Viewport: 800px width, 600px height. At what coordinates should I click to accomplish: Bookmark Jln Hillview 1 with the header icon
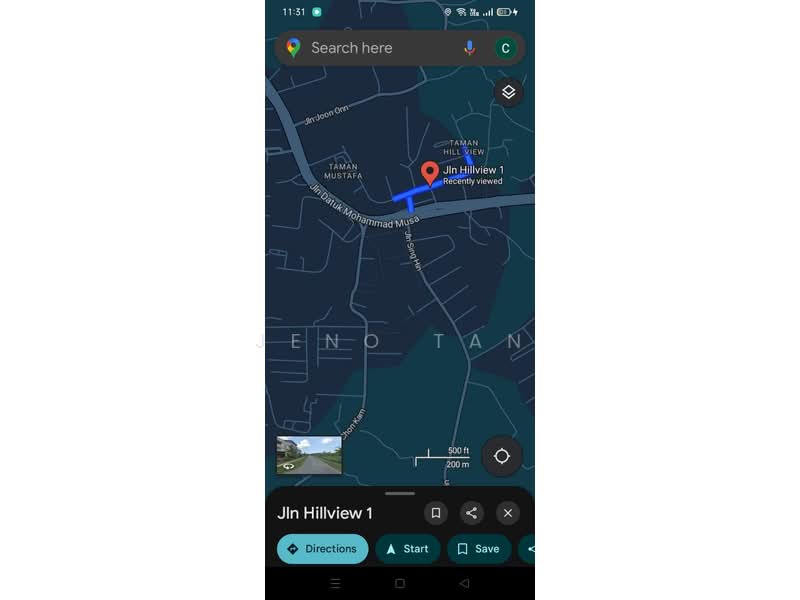pyautogui.click(x=435, y=513)
